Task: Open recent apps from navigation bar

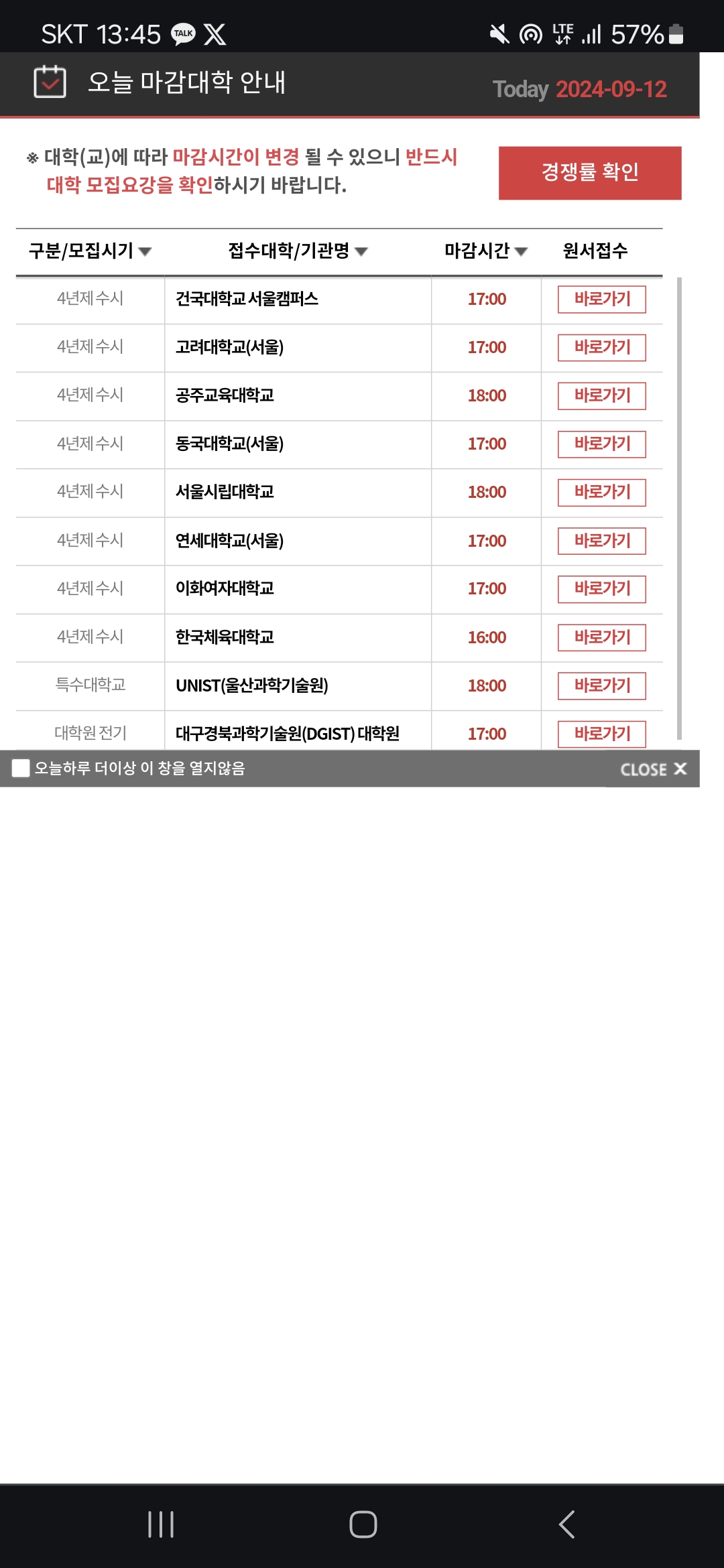Action: pos(161,1524)
